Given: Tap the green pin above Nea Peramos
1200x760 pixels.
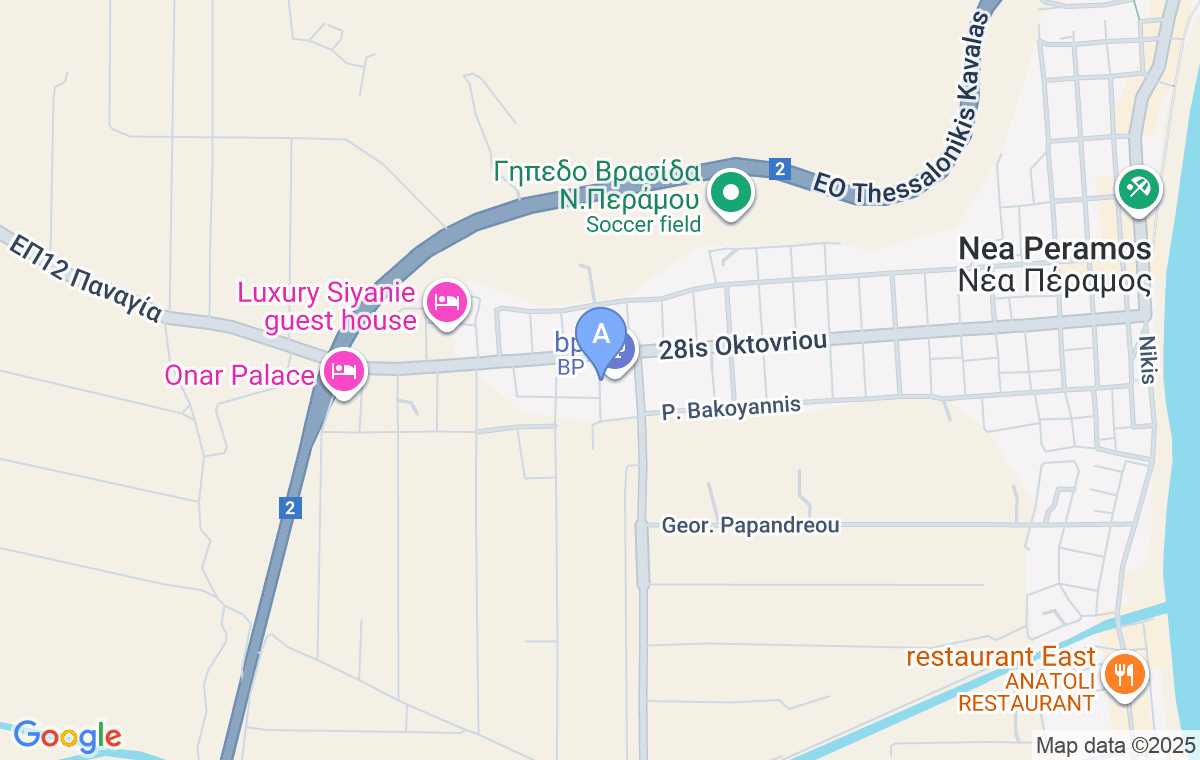Looking at the screenshot, I should (x=1137, y=187).
